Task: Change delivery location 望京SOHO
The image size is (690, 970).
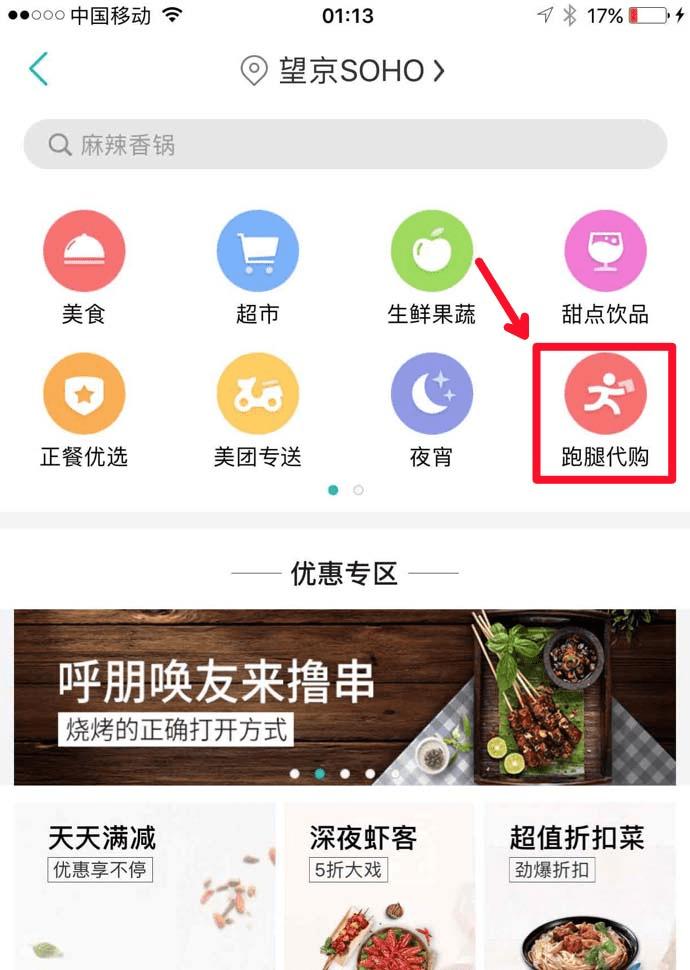Action: pyautogui.click(x=343, y=71)
